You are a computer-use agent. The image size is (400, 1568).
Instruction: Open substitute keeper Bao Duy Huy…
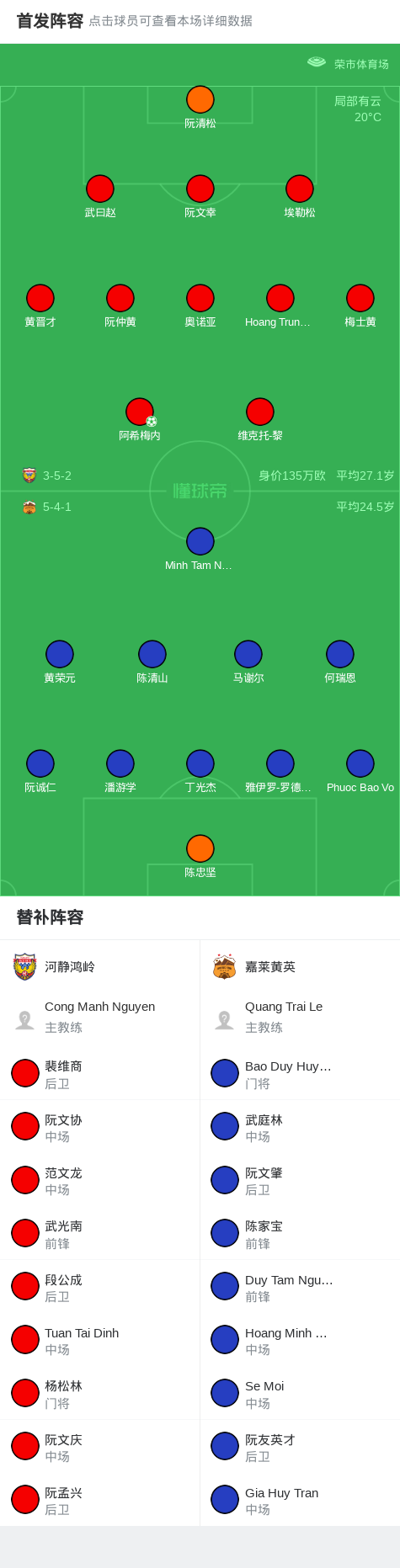[x=300, y=1074]
